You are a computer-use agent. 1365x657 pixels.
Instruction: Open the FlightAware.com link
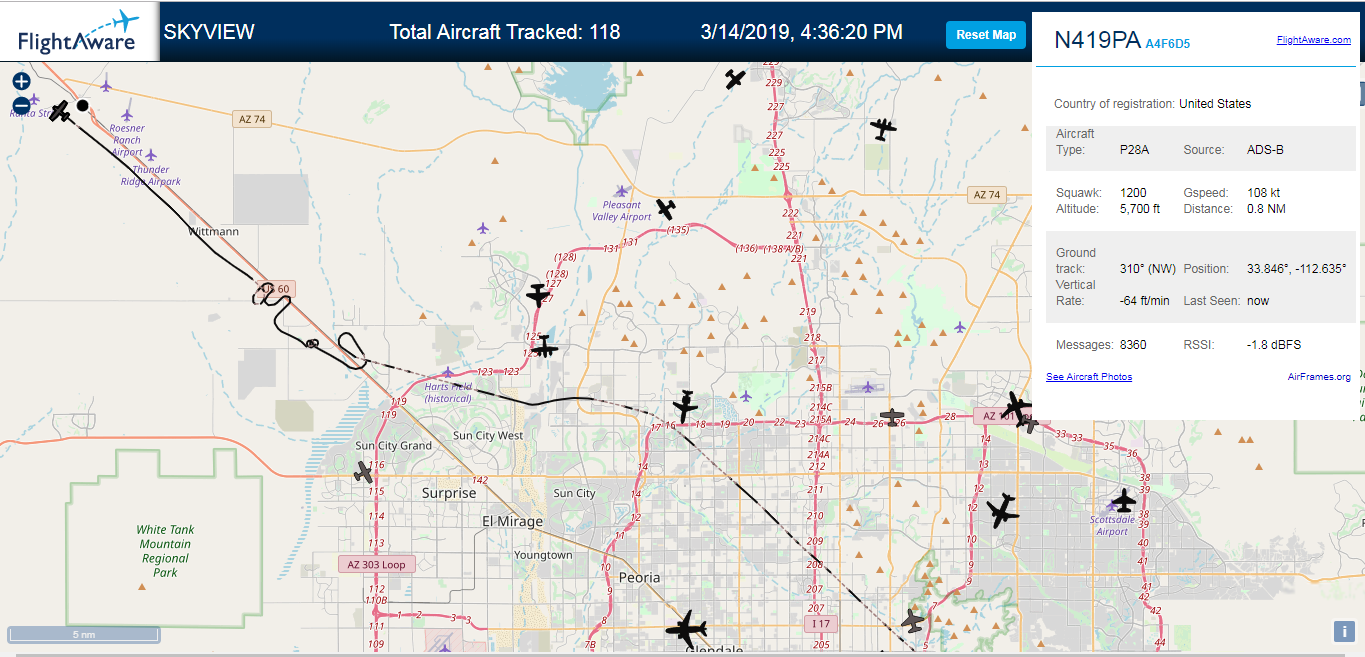1313,40
